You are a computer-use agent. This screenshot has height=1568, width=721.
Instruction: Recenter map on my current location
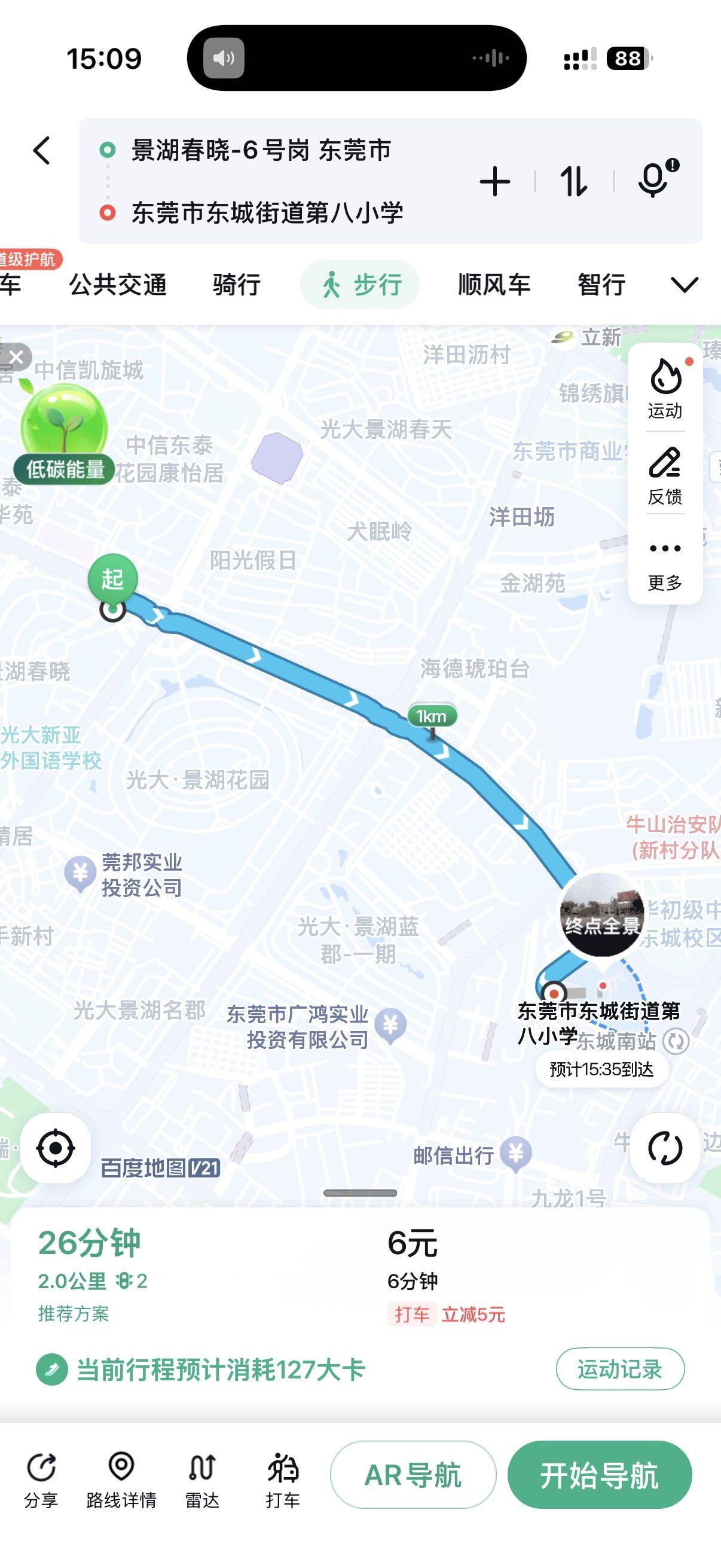point(56,1148)
